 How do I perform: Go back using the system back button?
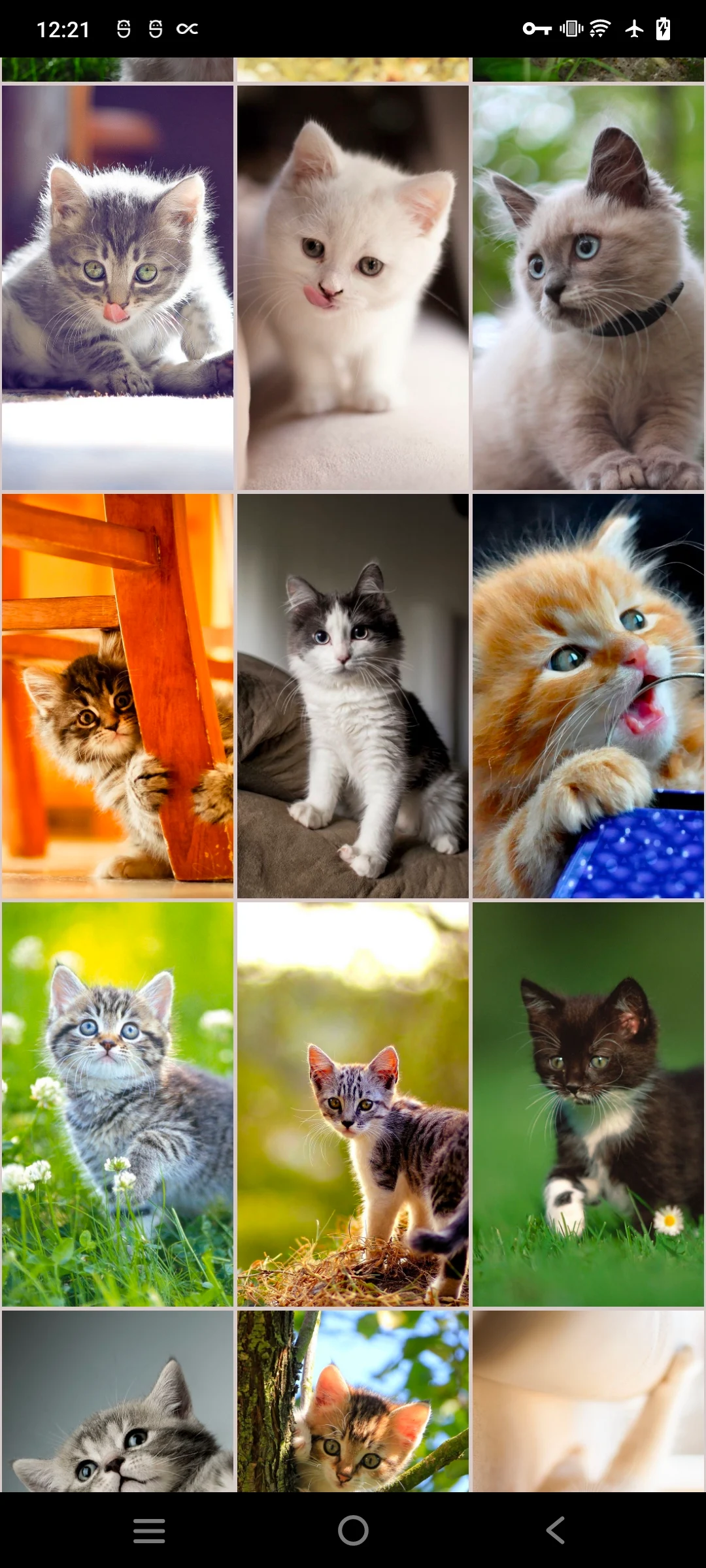[555, 1530]
